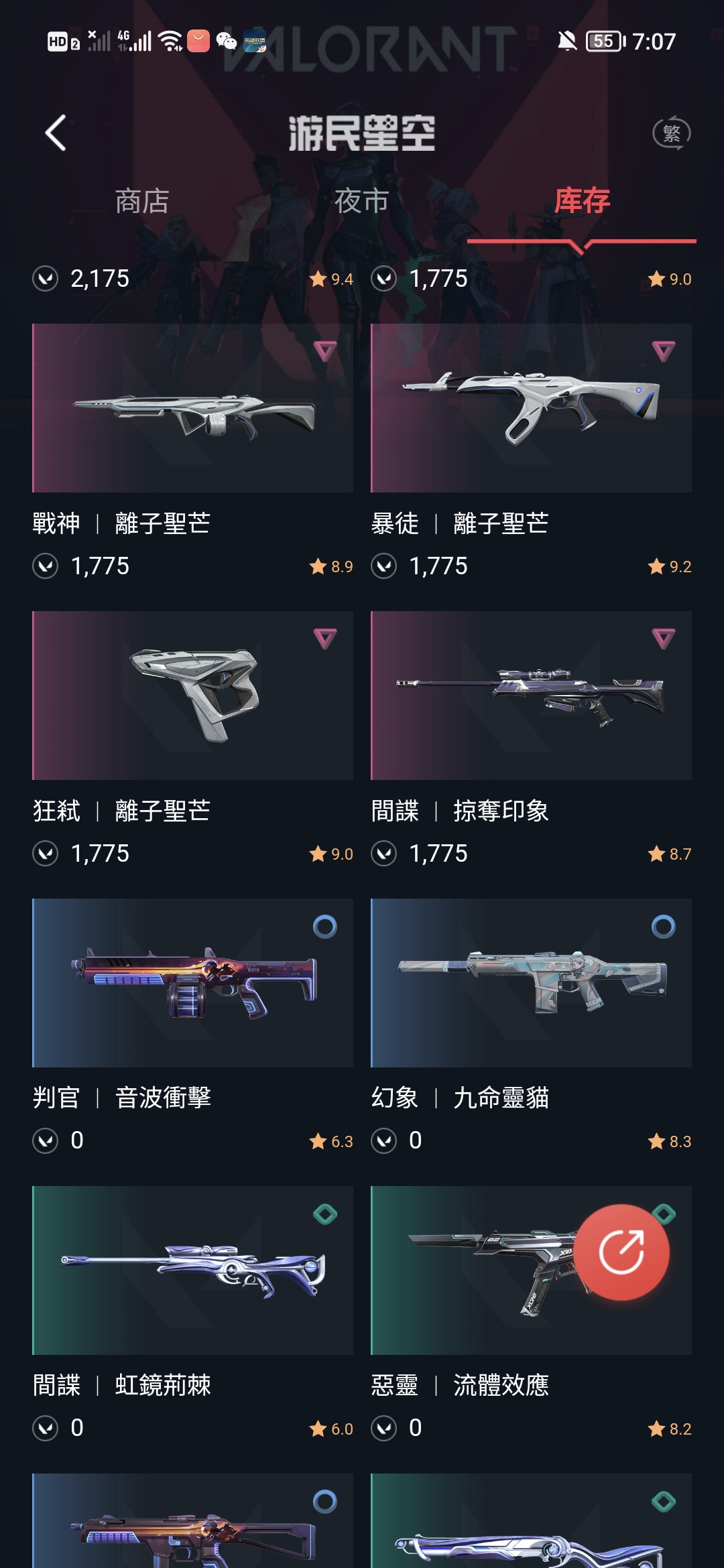Select the 库存 tab
The width and height of the screenshot is (724, 1568).
[581, 201]
